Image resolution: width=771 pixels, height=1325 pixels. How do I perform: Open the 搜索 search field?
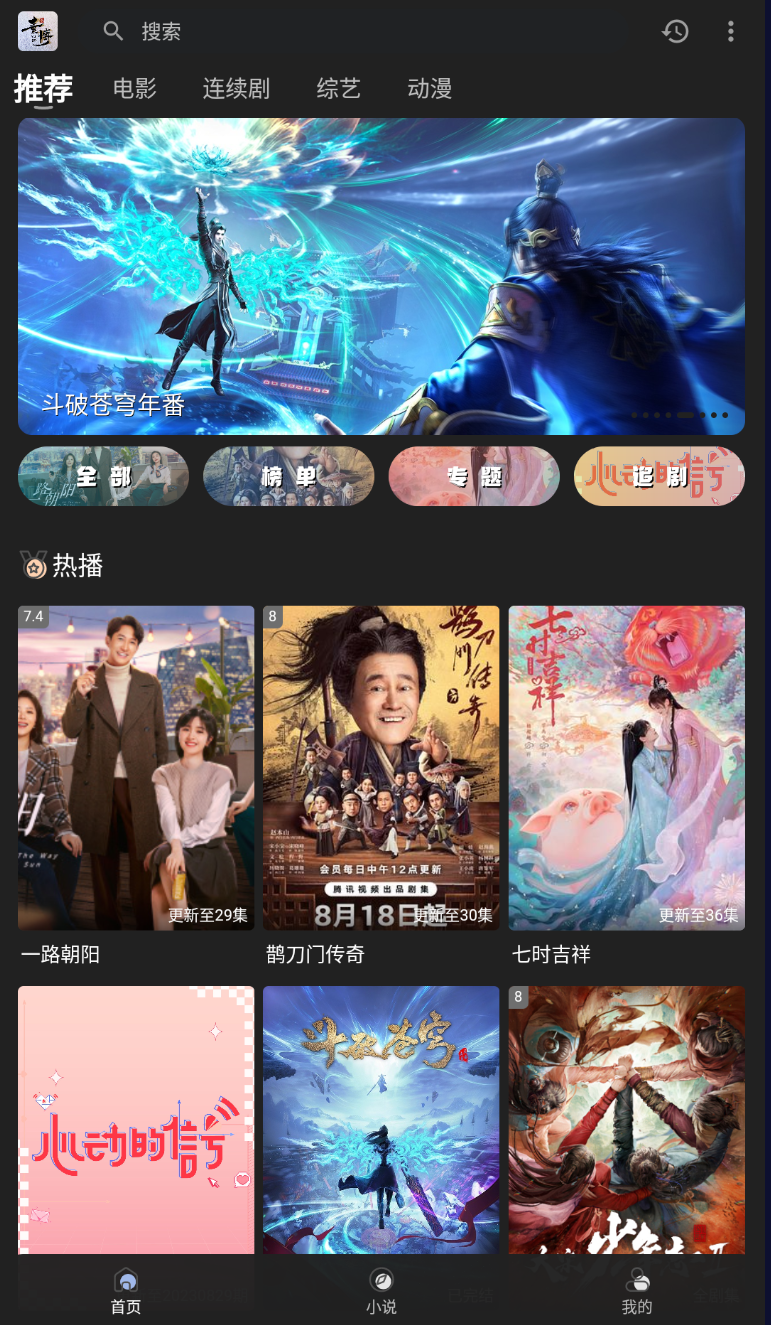pos(300,31)
